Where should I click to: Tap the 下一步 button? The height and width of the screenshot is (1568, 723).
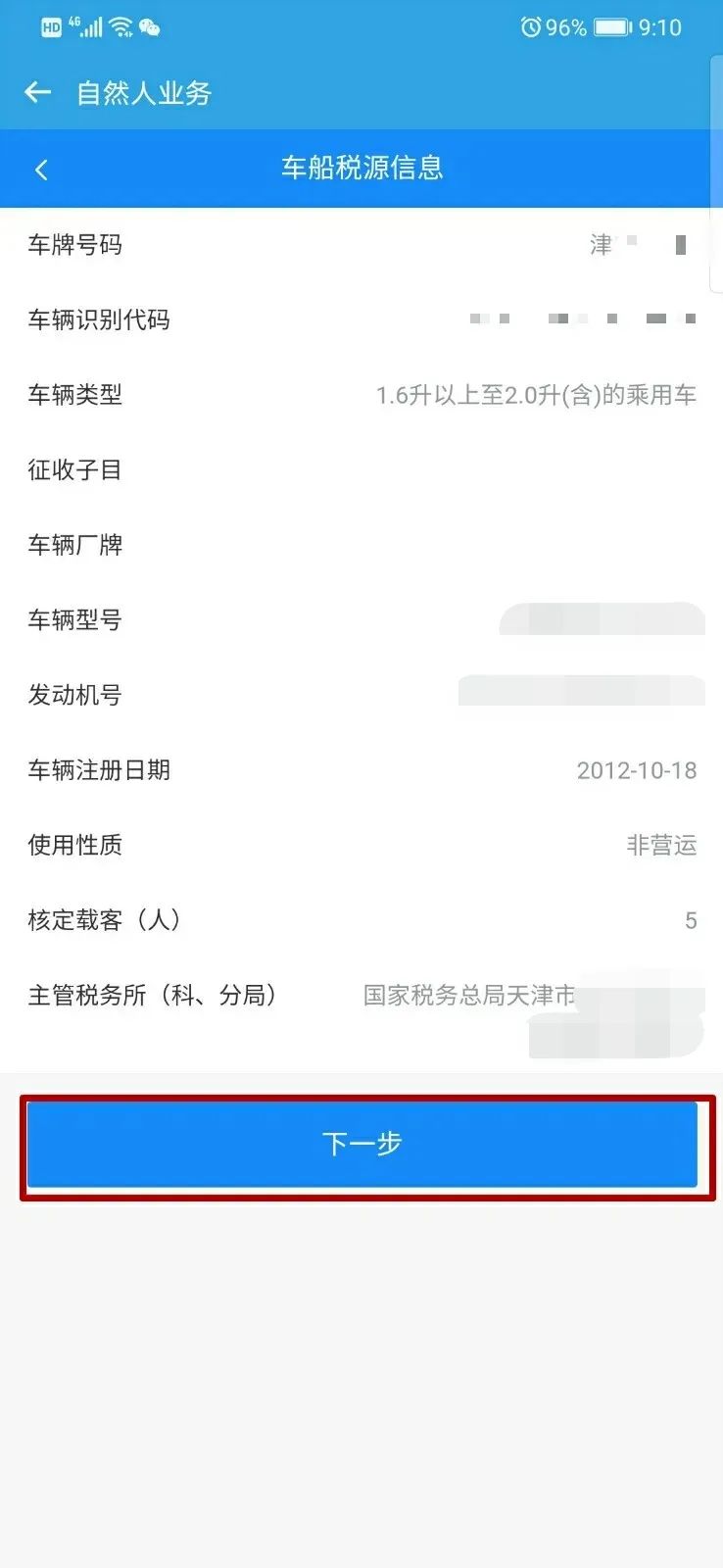tap(361, 1144)
